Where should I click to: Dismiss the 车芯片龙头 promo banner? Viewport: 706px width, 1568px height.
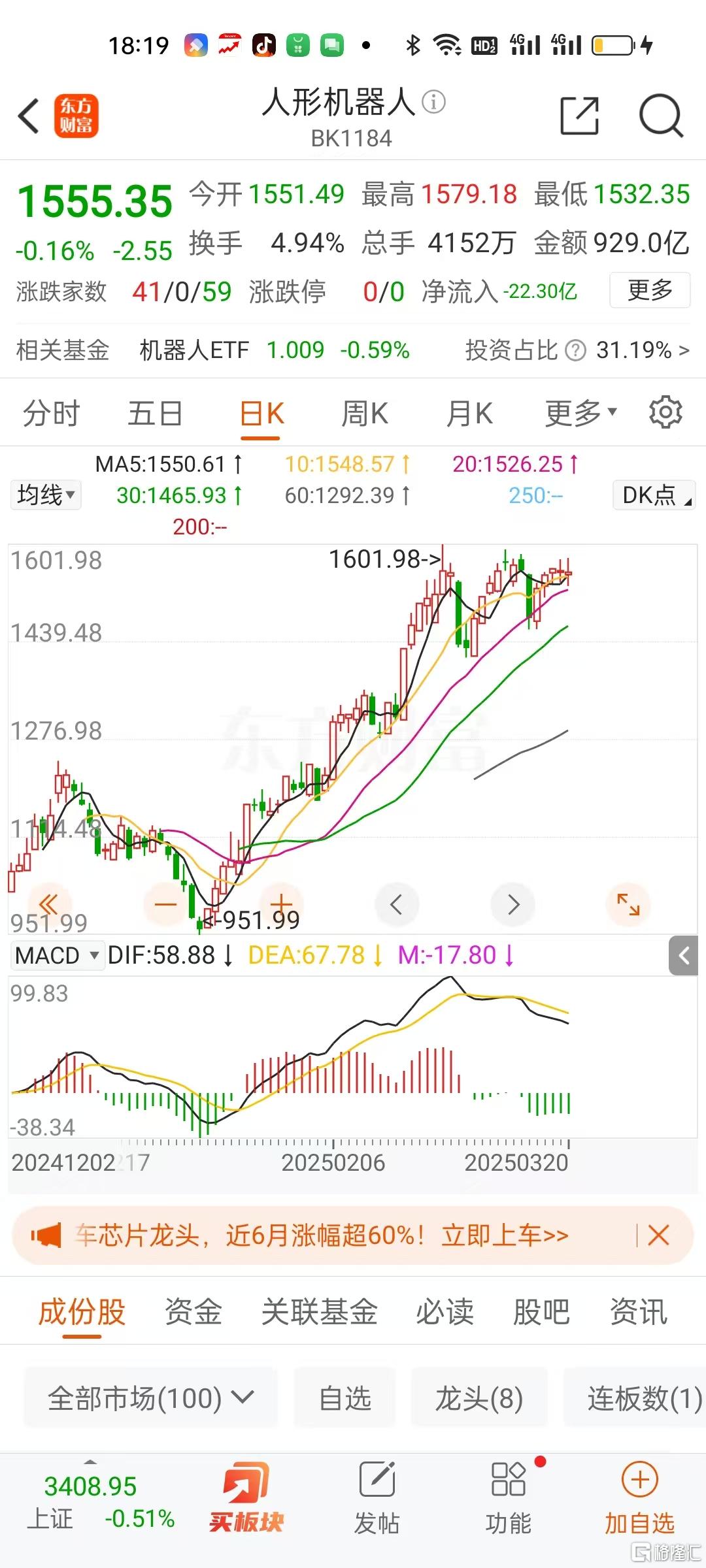click(x=658, y=1235)
